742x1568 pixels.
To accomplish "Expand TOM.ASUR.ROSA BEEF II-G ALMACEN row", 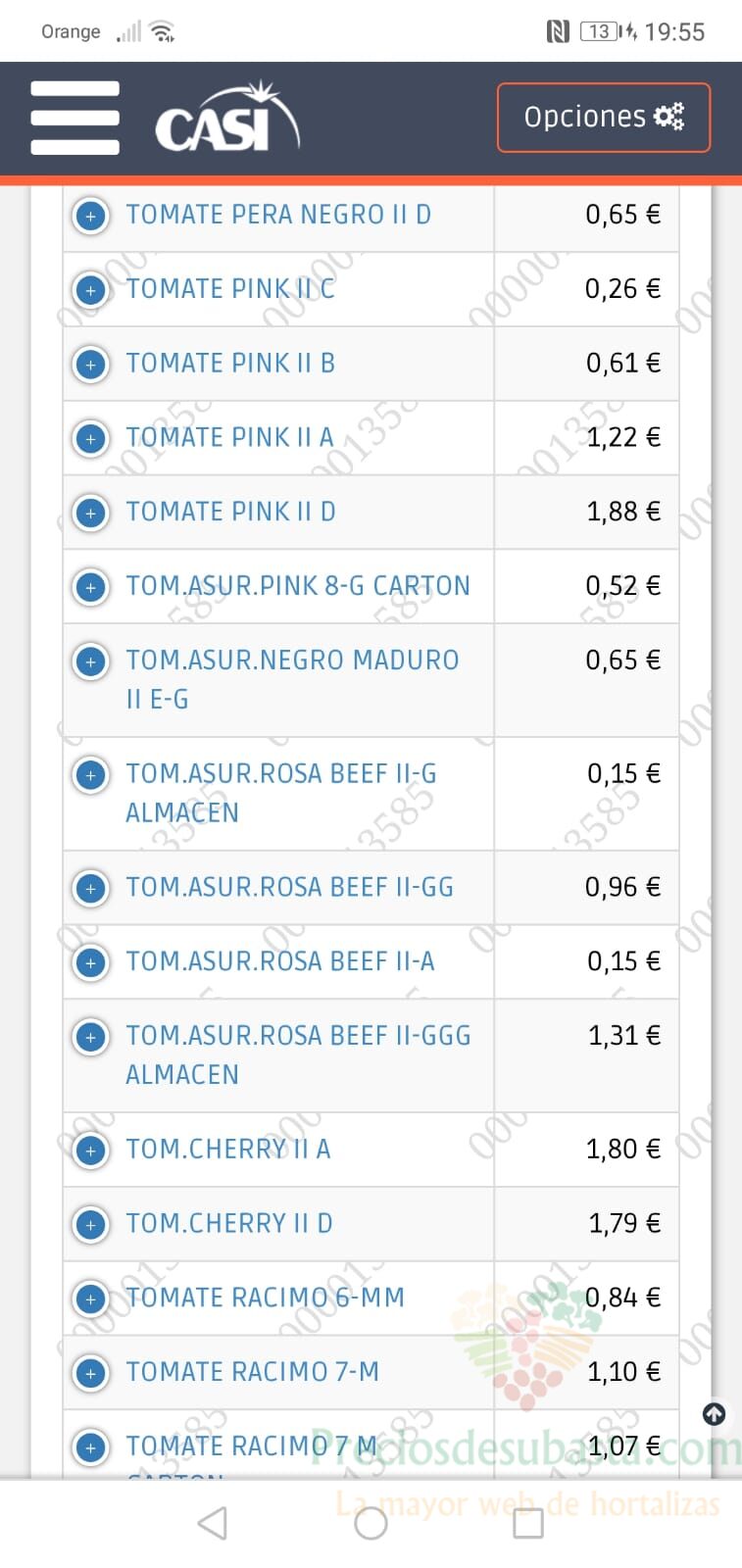I will [x=91, y=775].
